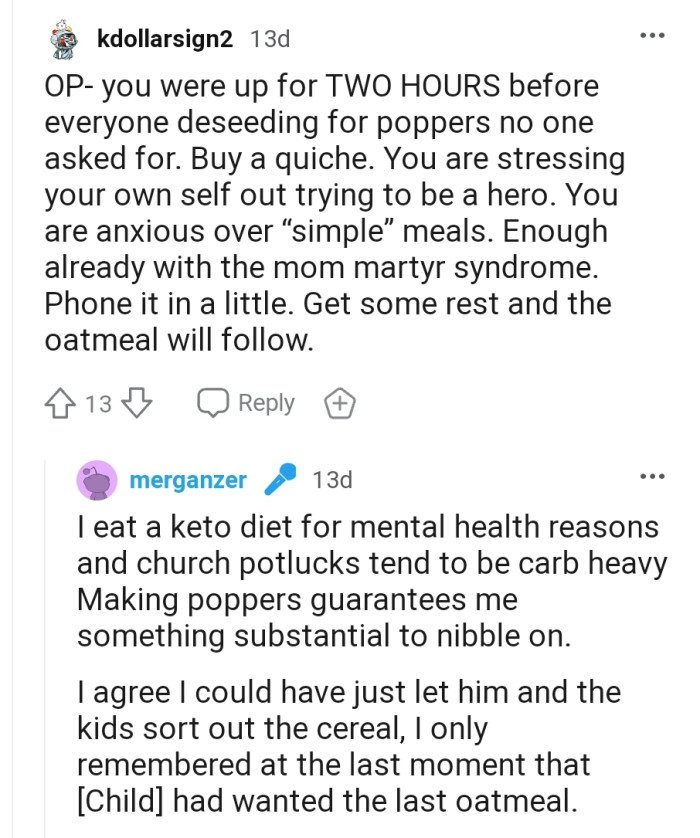Upvote kdollarsign2's comment
700x838 pixels.
(x=60, y=404)
